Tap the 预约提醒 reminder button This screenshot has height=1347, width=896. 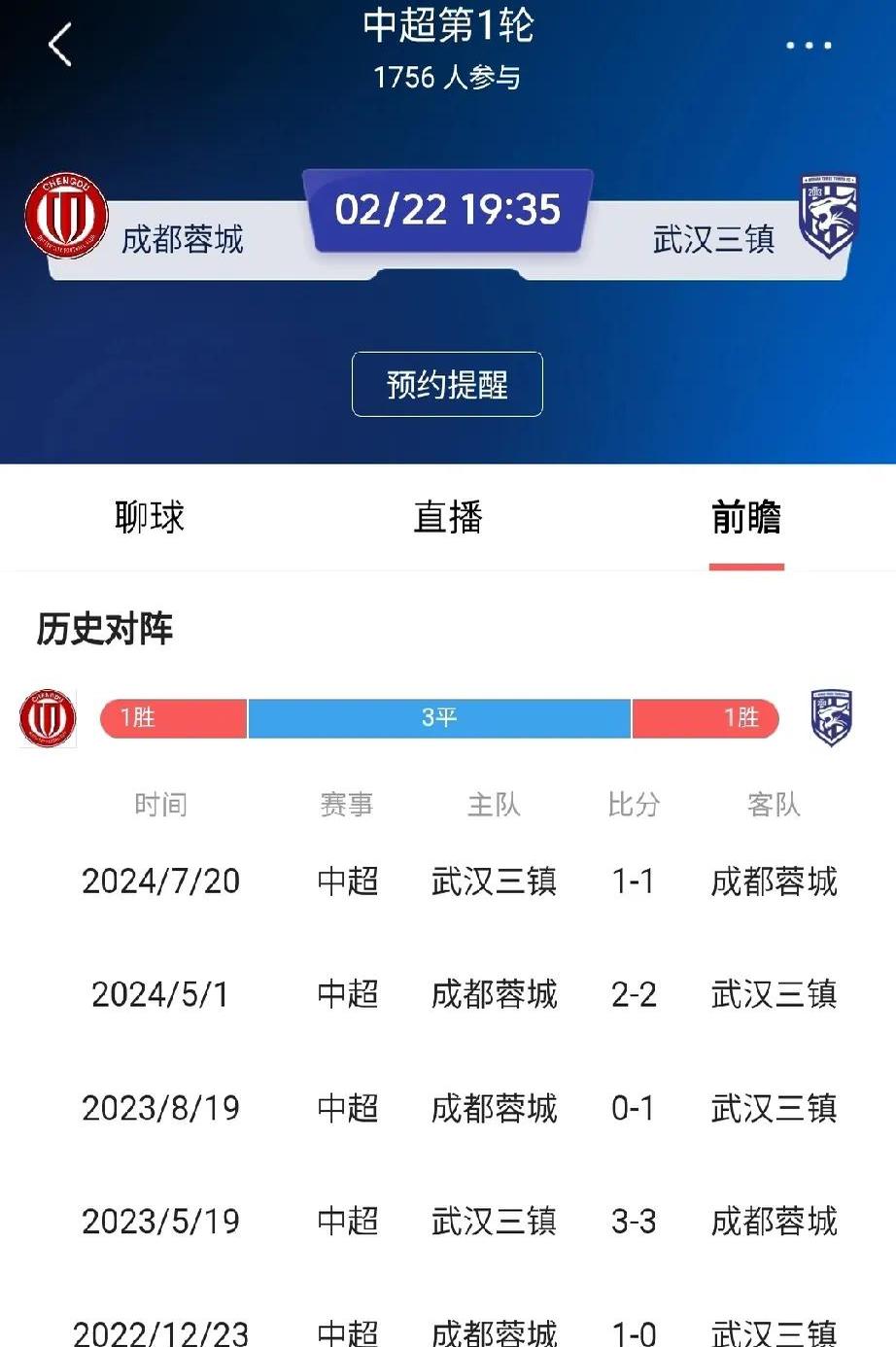[x=447, y=384]
